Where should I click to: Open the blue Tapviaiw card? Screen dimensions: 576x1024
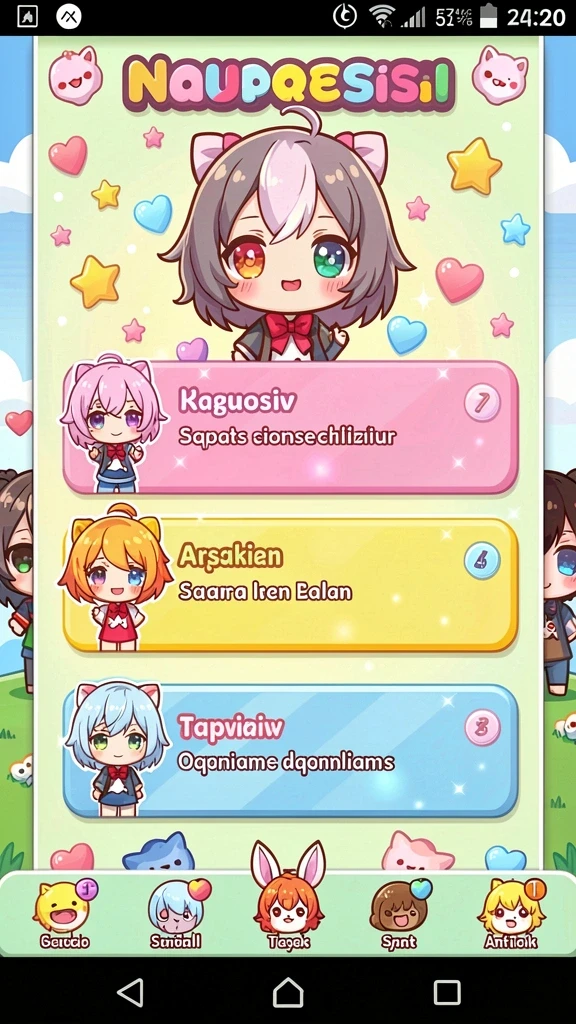pos(291,751)
